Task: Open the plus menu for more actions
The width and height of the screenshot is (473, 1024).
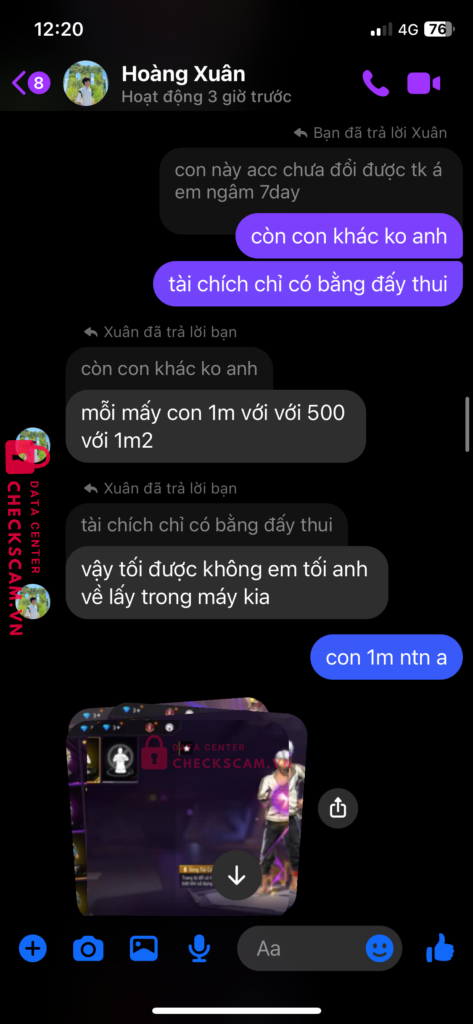Action: [33, 948]
